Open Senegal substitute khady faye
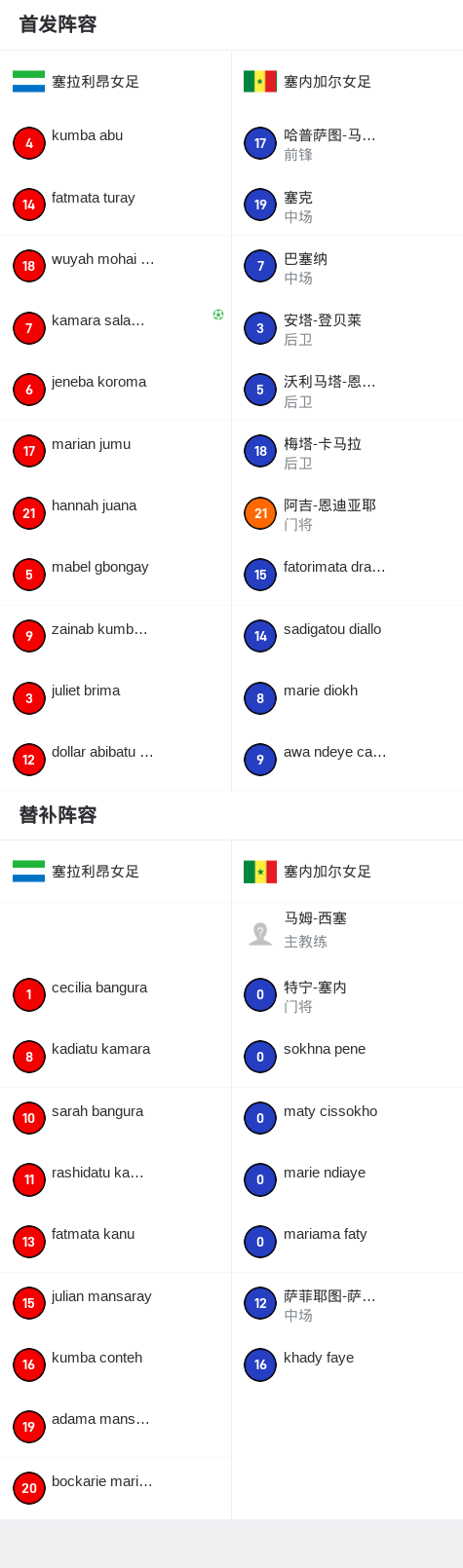 [x=347, y=1365]
